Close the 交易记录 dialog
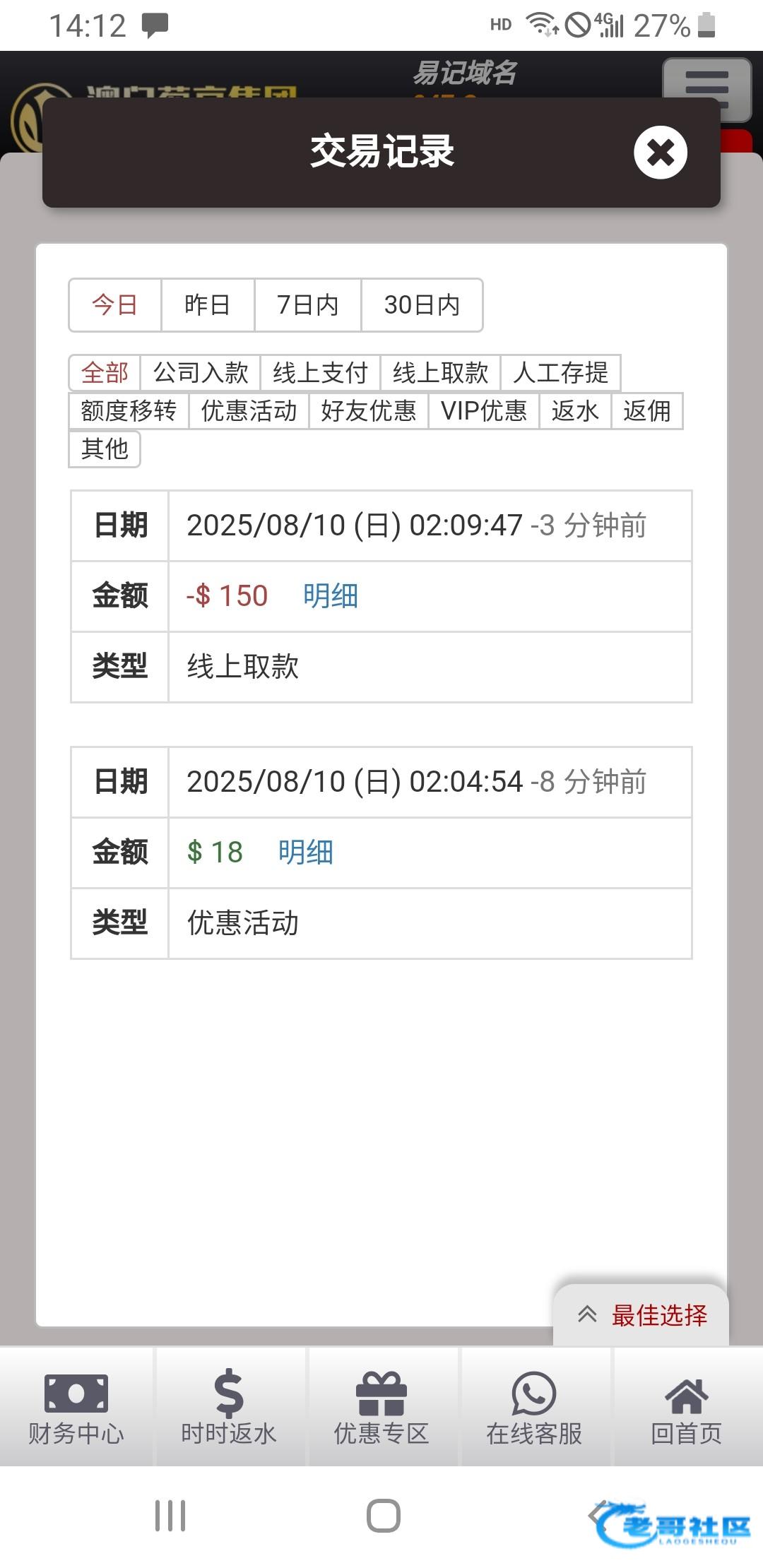The height and width of the screenshot is (1568, 763). pyautogui.click(x=660, y=153)
